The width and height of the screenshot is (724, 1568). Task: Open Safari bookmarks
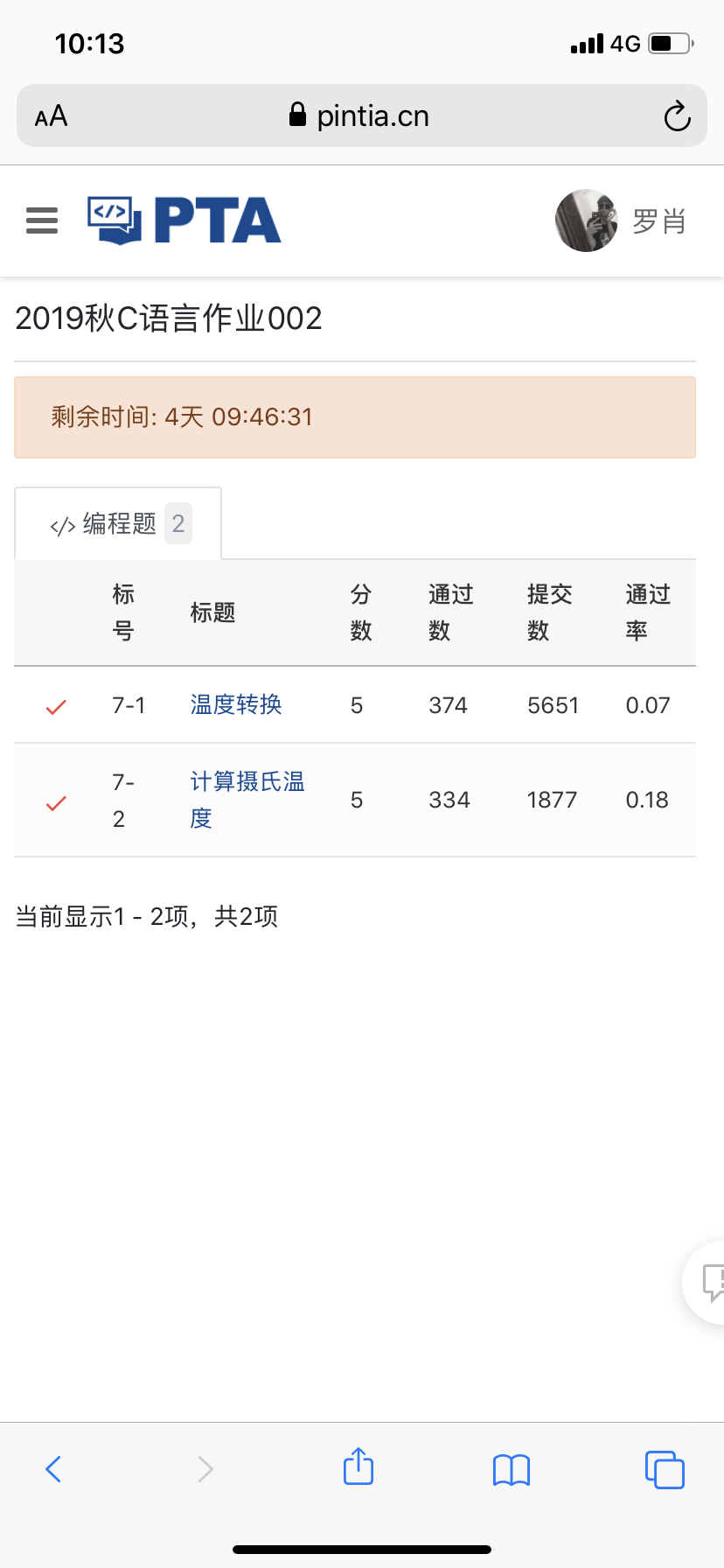pos(512,1469)
